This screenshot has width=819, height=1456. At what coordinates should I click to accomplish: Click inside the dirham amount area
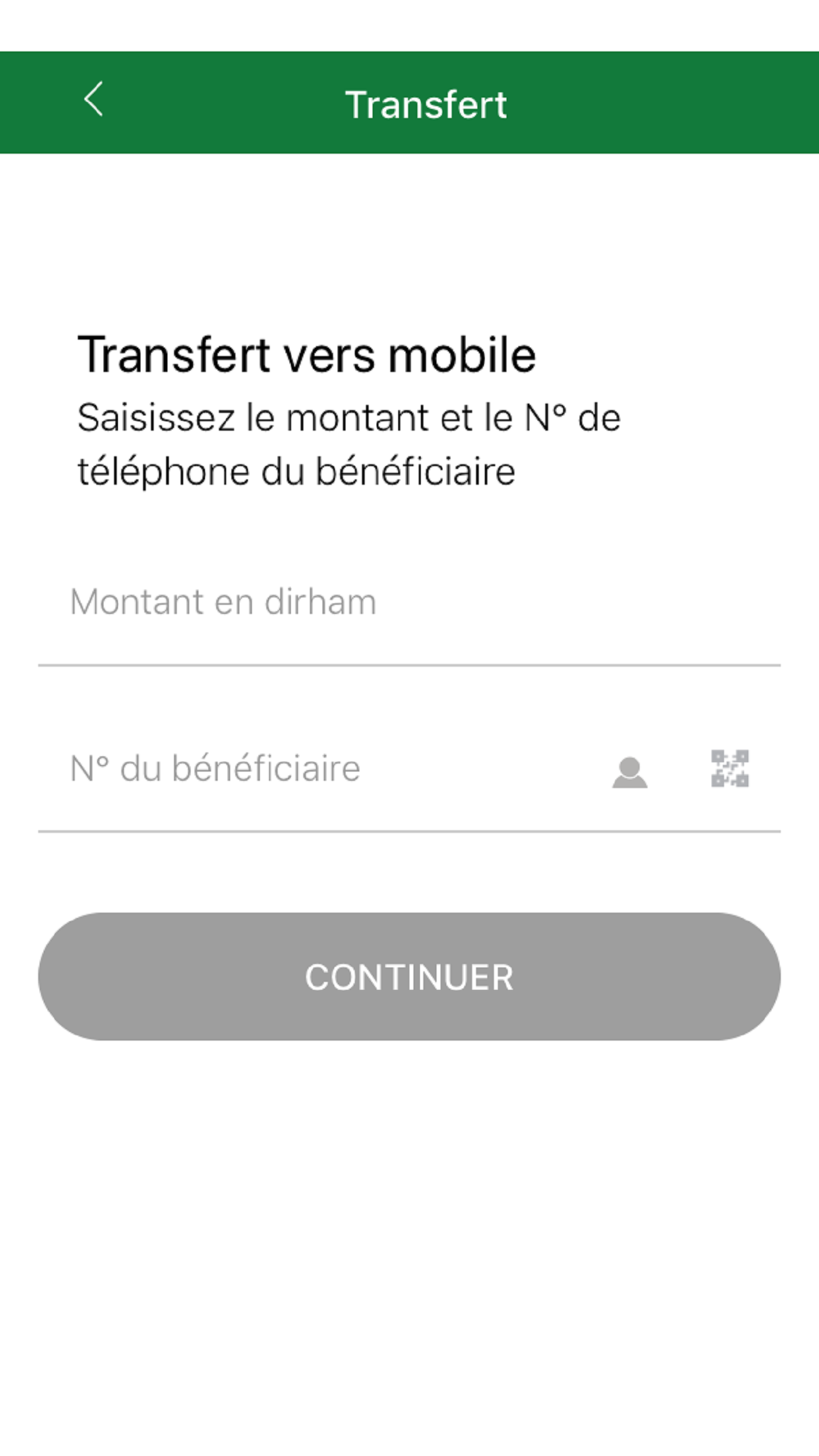pos(264,601)
